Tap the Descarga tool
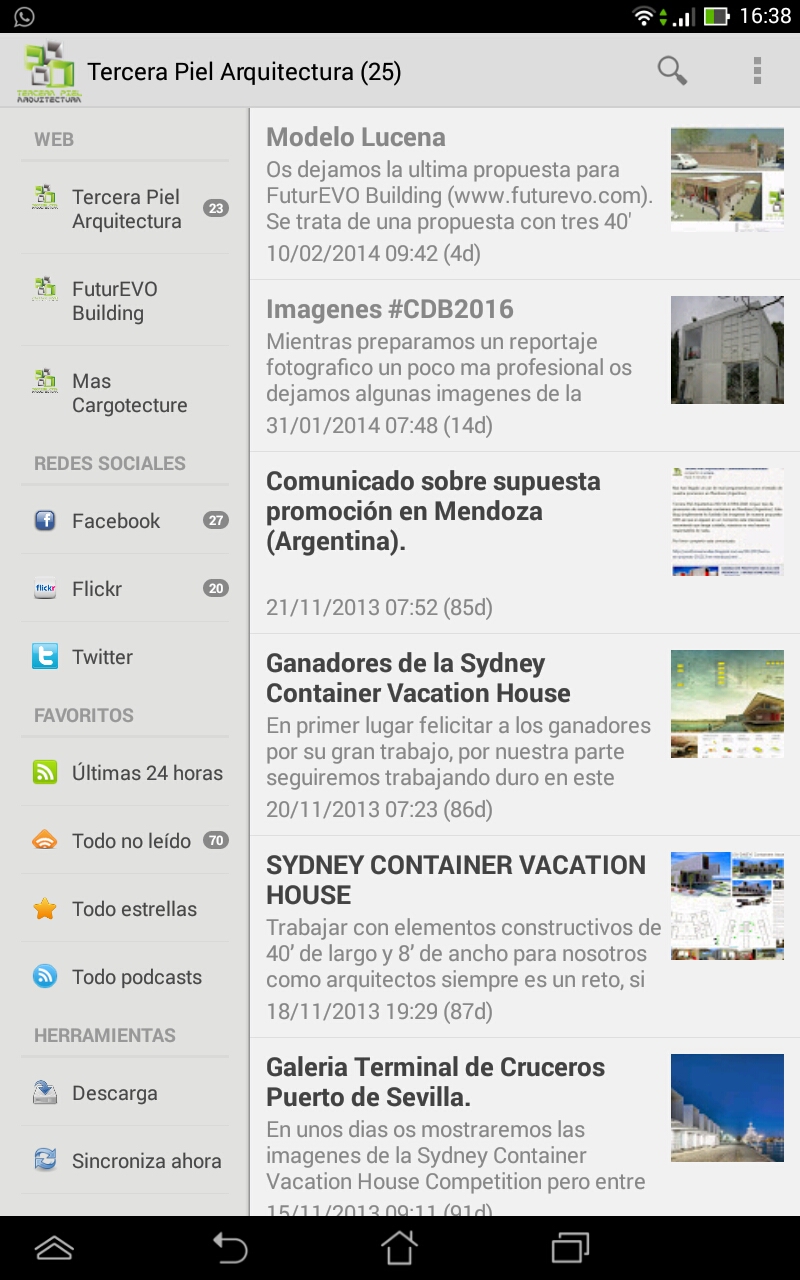This screenshot has width=800, height=1280. pyautogui.click(x=114, y=1093)
